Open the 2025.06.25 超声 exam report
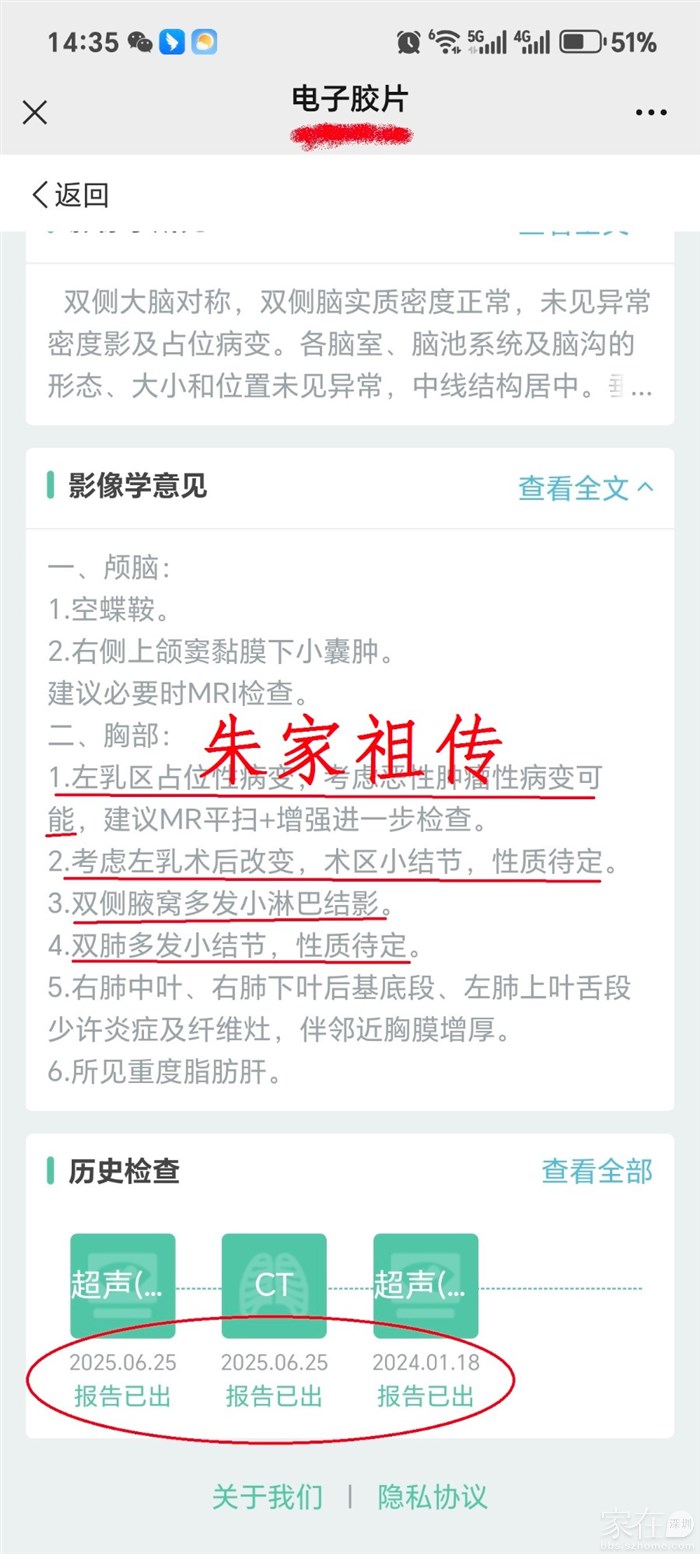This screenshot has height=1554, width=700. pos(122,1285)
